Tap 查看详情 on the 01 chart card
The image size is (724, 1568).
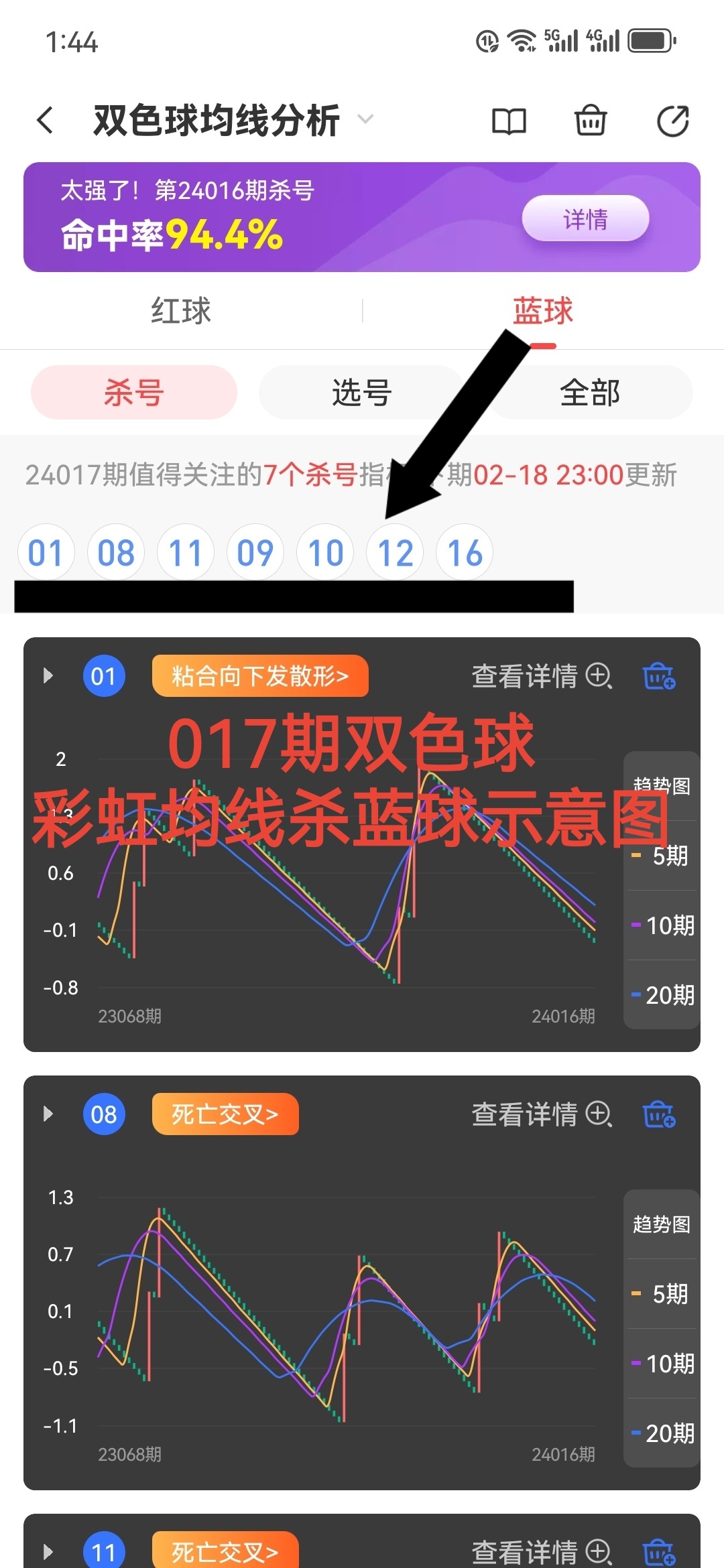541,676
